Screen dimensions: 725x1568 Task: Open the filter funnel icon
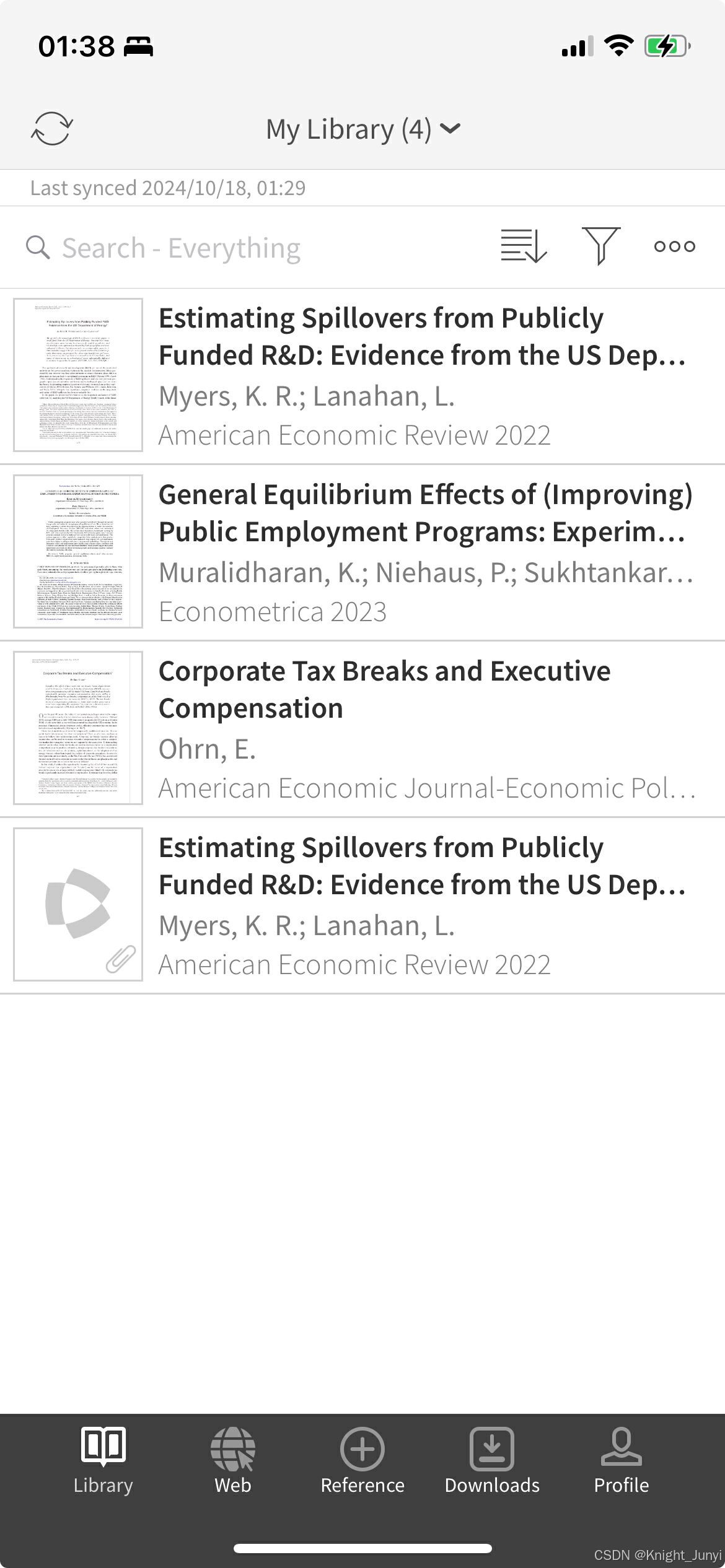click(x=600, y=246)
